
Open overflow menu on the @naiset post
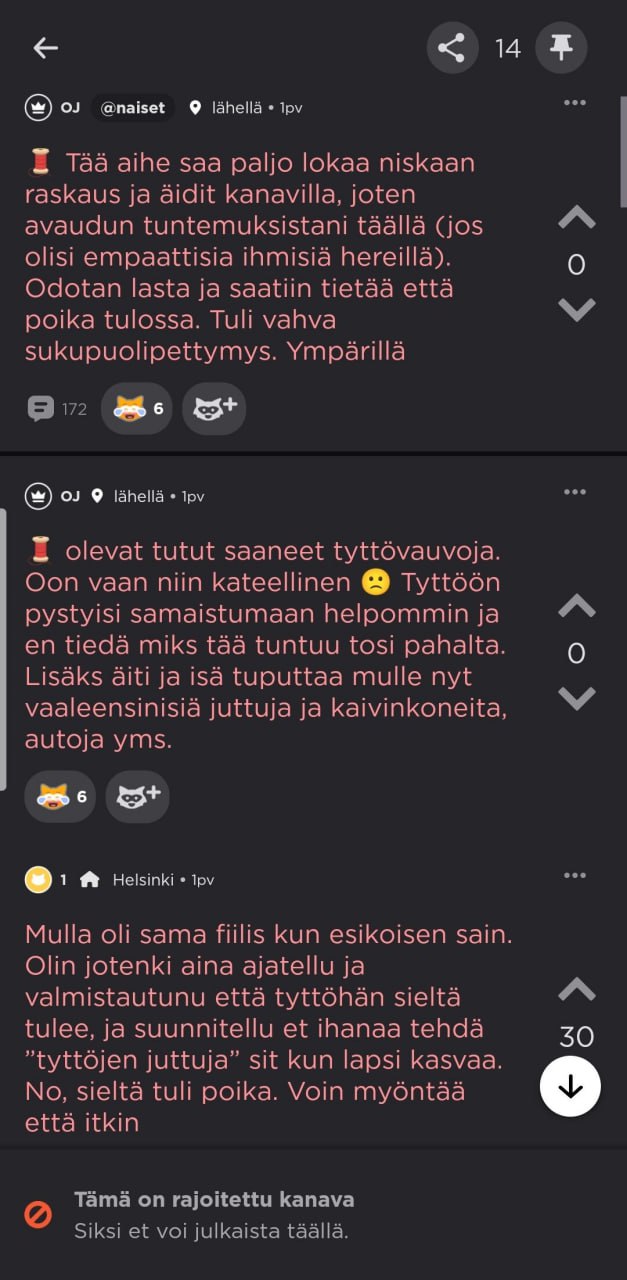(x=575, y=102)
